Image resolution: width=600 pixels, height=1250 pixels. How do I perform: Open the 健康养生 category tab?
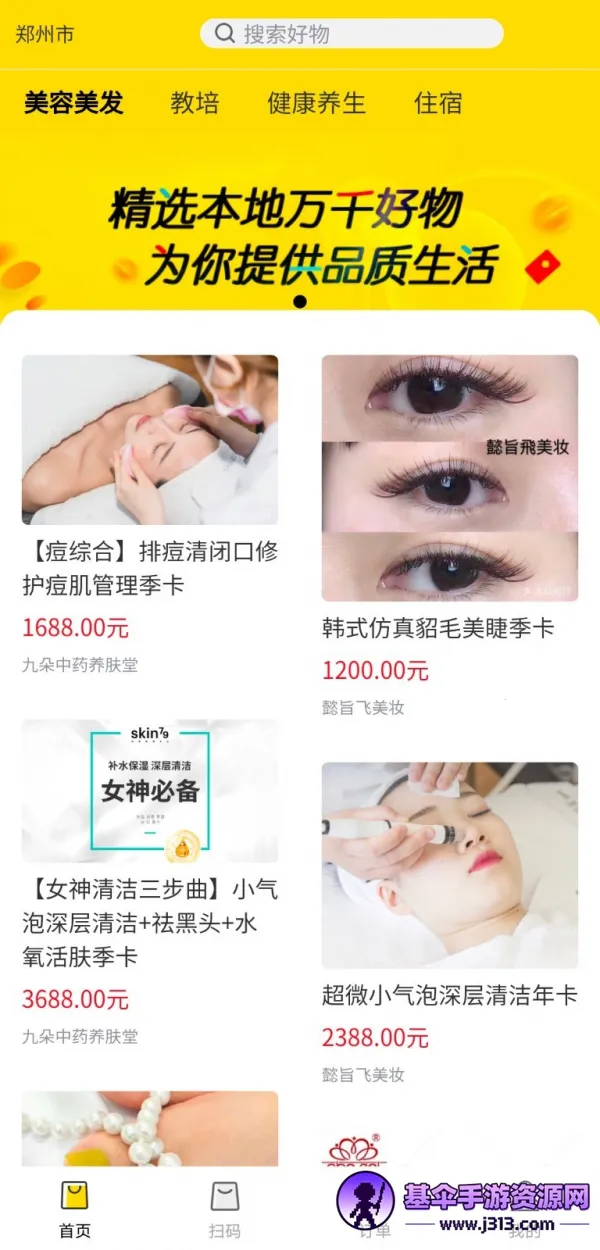point(316,103)
